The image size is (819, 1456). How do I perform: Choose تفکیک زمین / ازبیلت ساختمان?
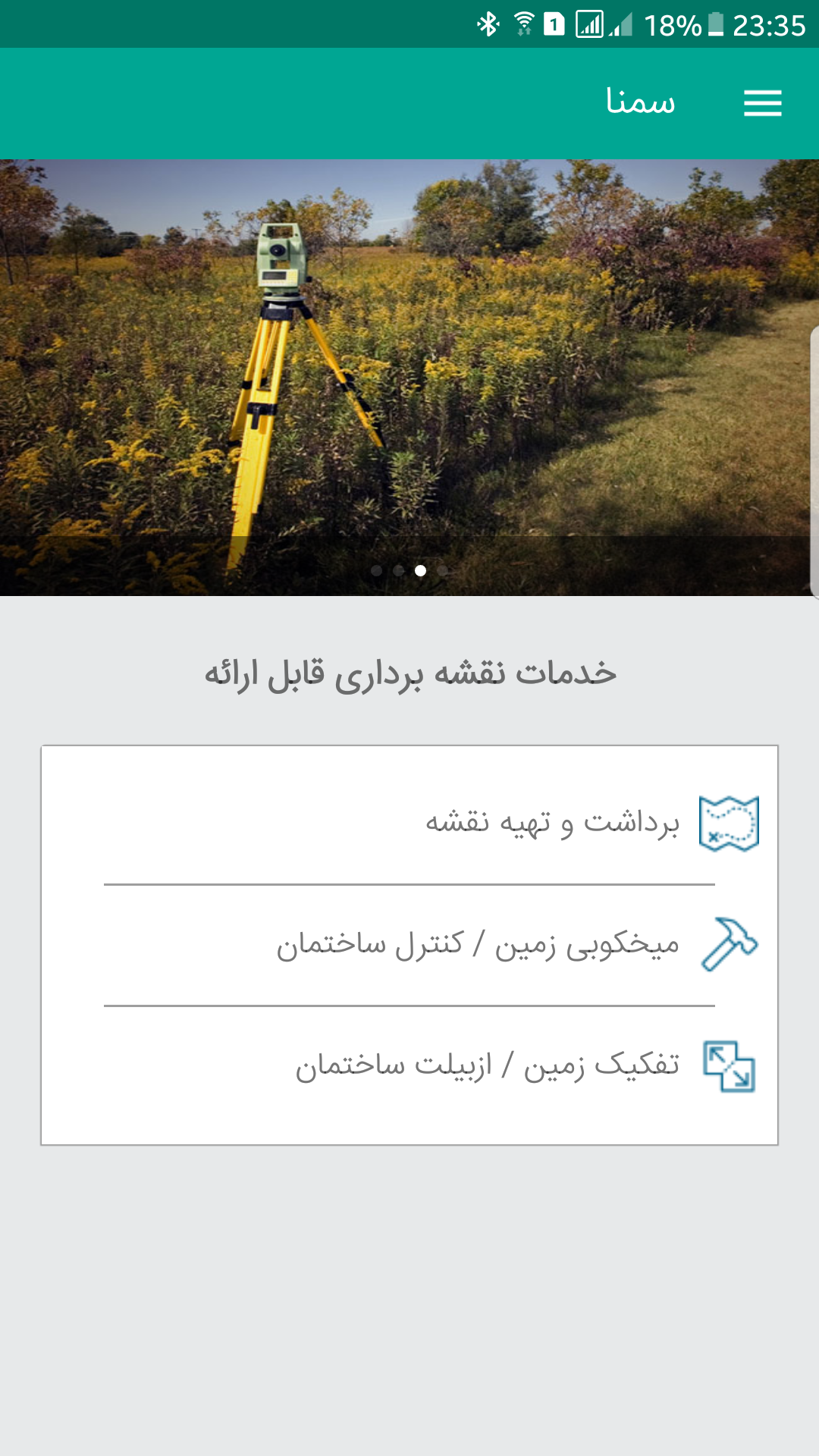click(x=487, y=1065)
